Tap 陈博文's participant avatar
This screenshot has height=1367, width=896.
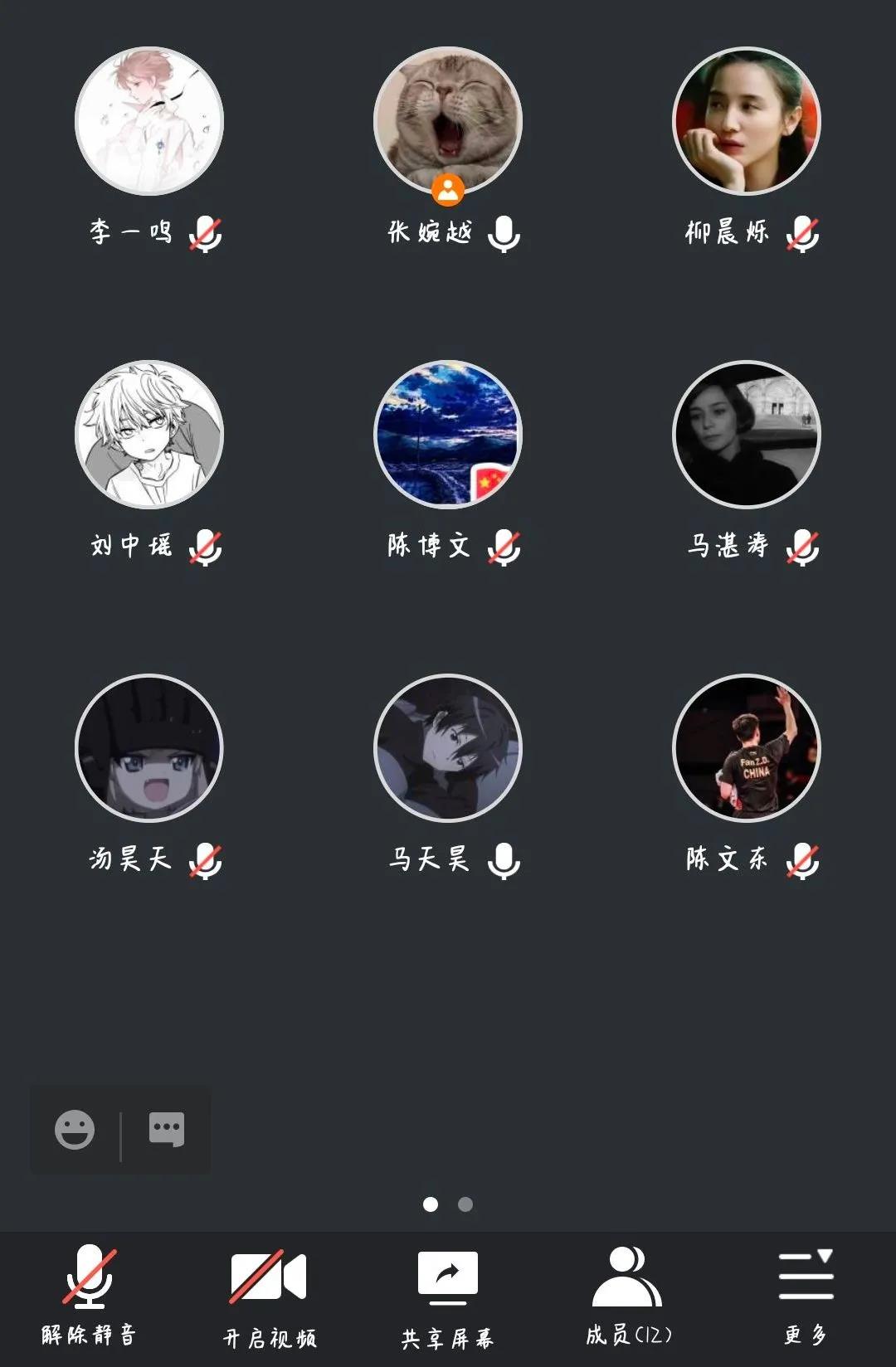point(448,434)
